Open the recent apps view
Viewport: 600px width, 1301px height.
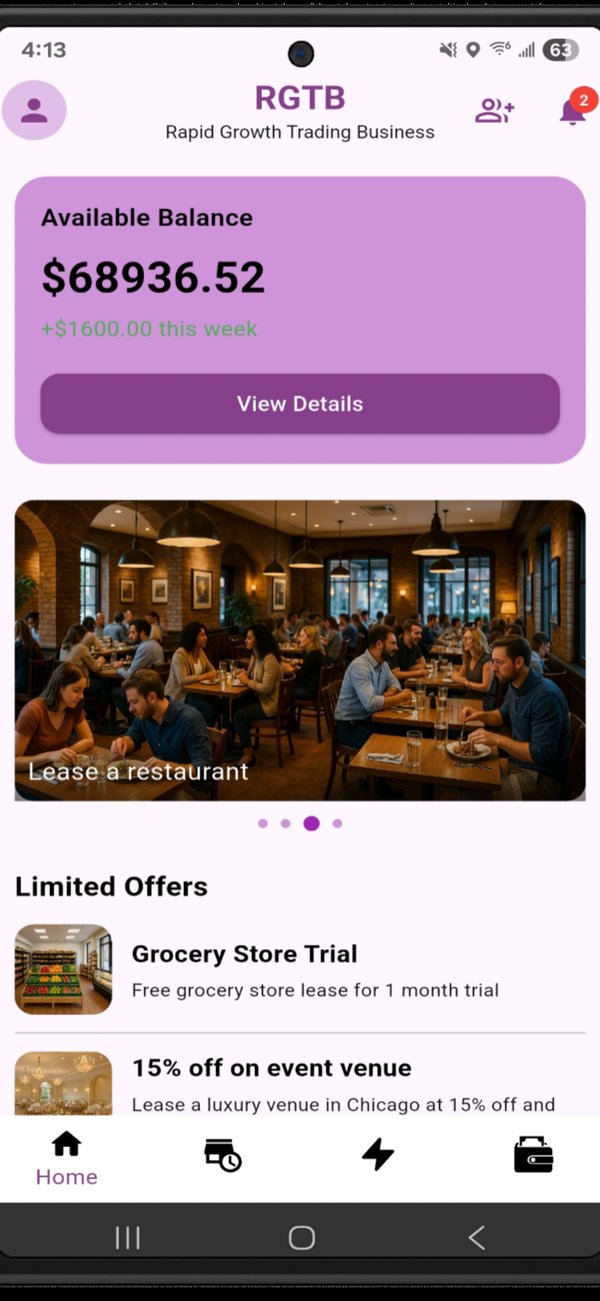coord(127,1238)
